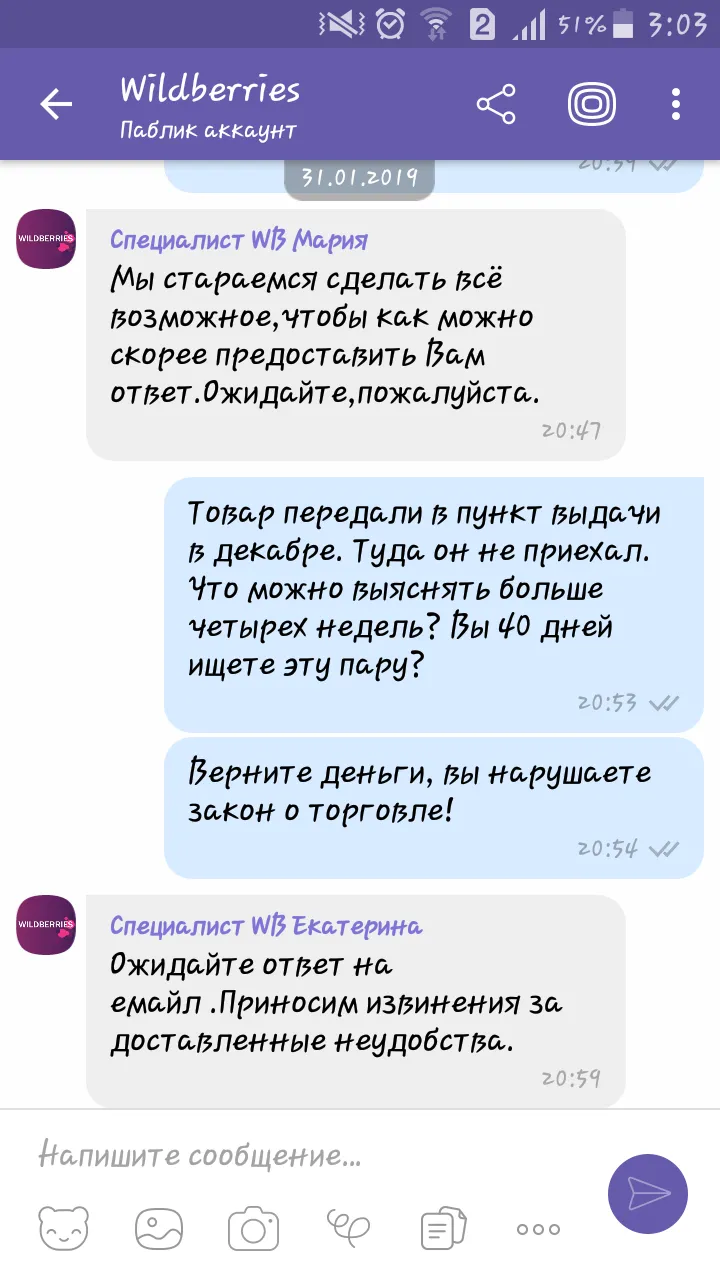The width and height of the screenshot is (720, 1280).
Task: Open the public account info icon
Action: coord(592,104)
